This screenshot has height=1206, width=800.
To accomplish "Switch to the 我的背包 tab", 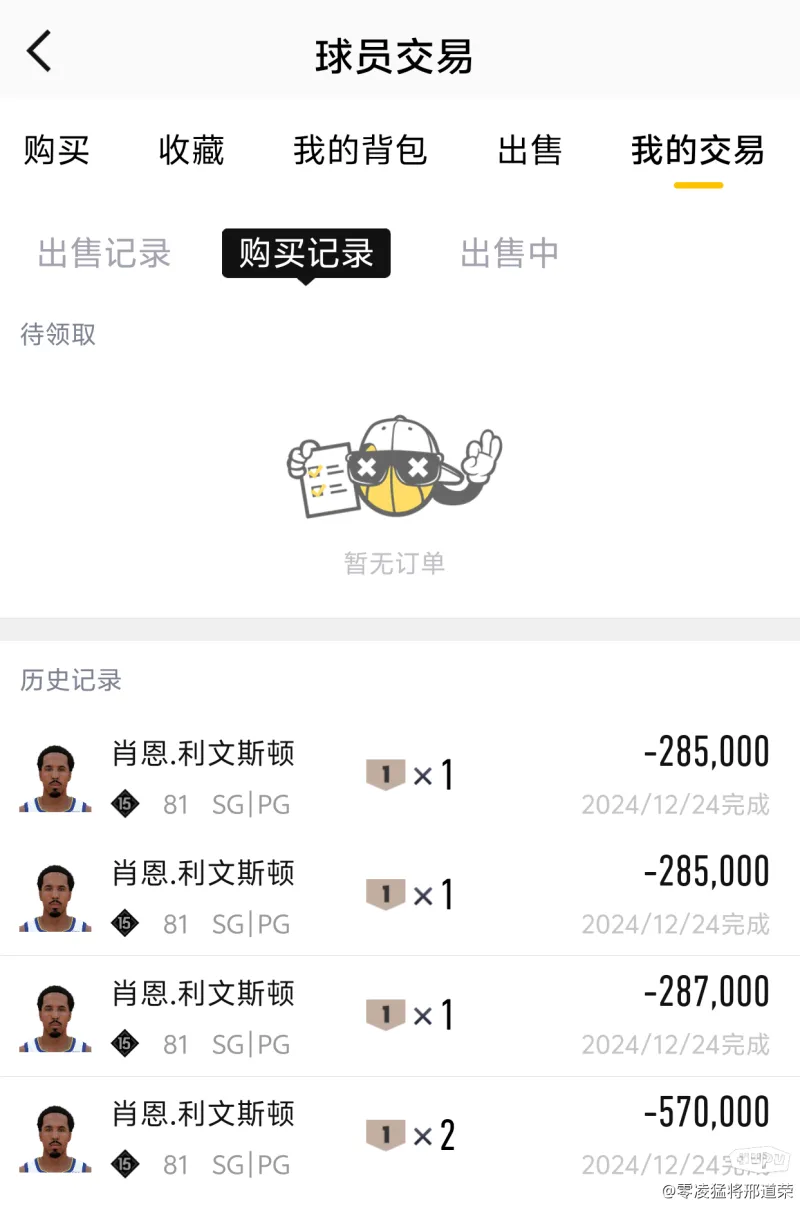I will (360, 151).
